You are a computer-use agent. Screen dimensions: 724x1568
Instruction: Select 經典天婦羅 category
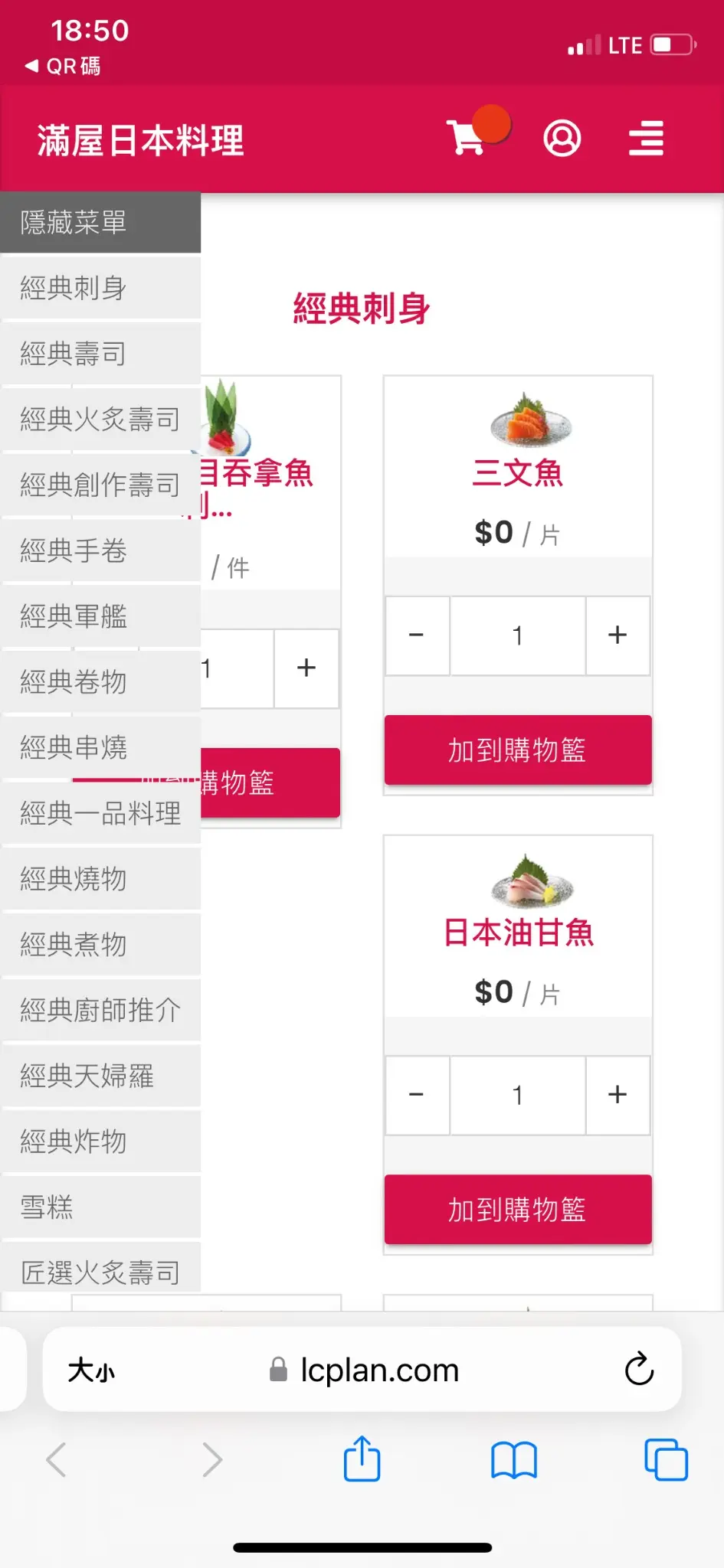click(100, 1076)
